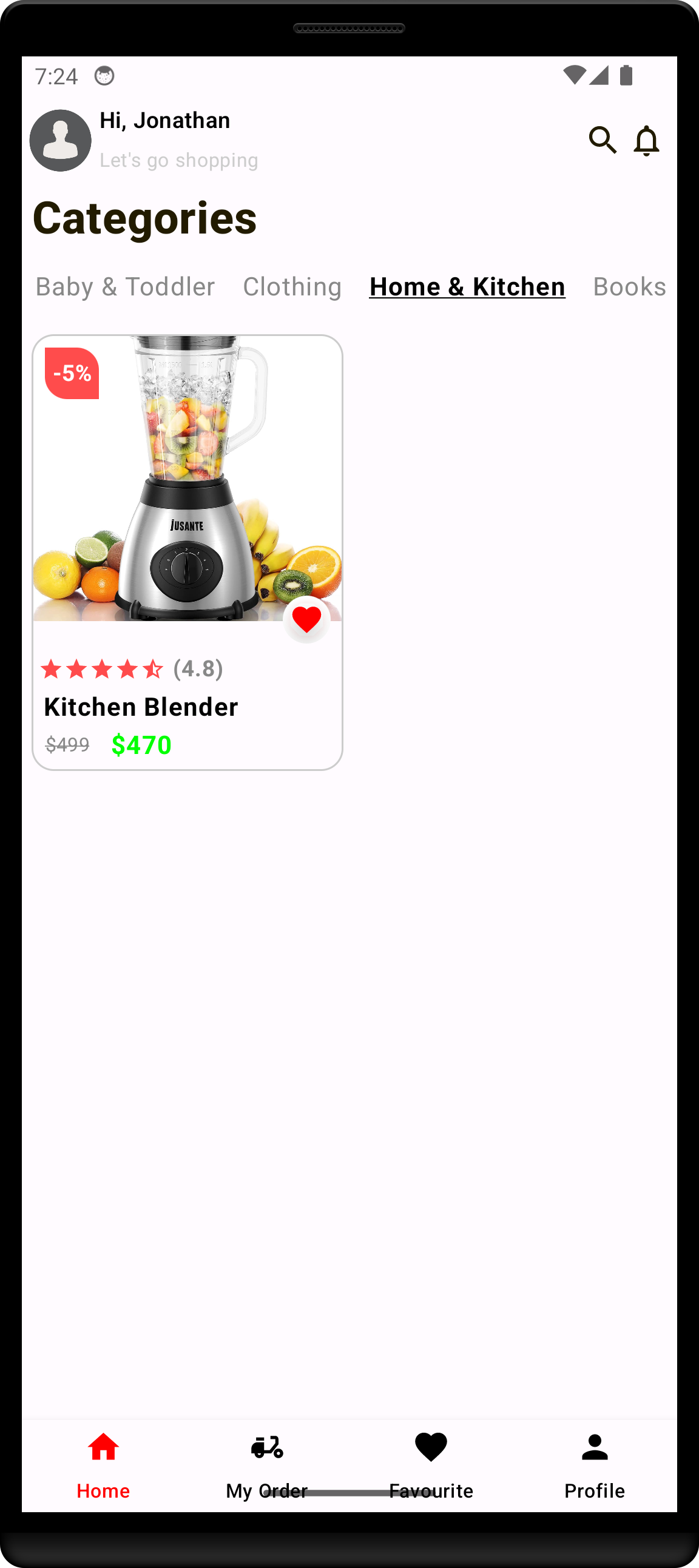Switch to the Clothing category
Viewport: 699px width, 1568px height.
[292, 287]
